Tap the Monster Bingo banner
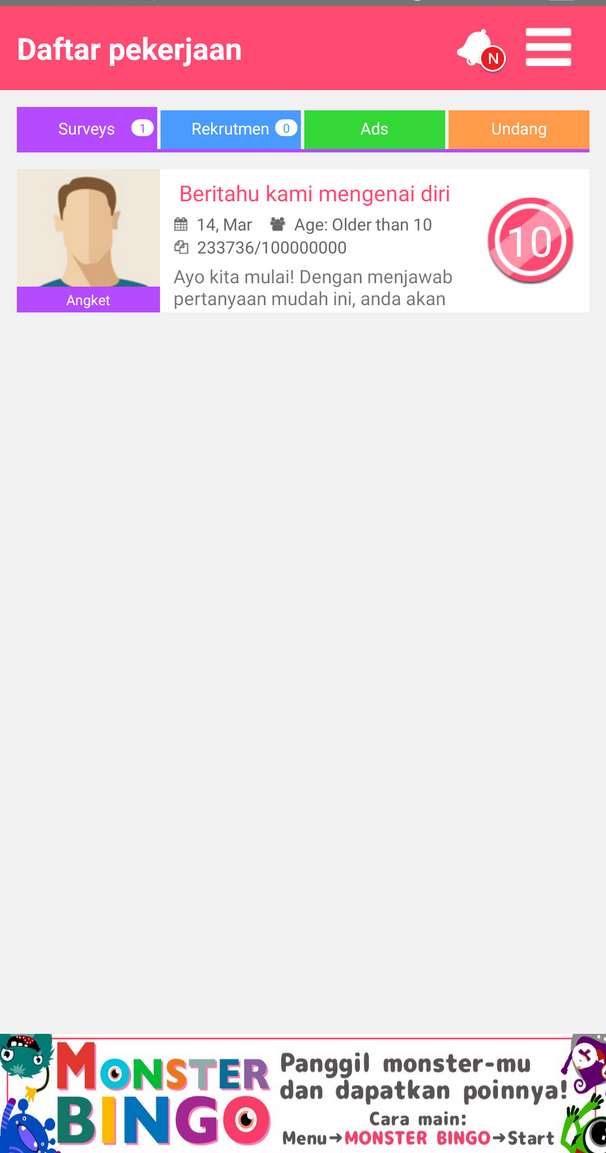 (303, 1094)
